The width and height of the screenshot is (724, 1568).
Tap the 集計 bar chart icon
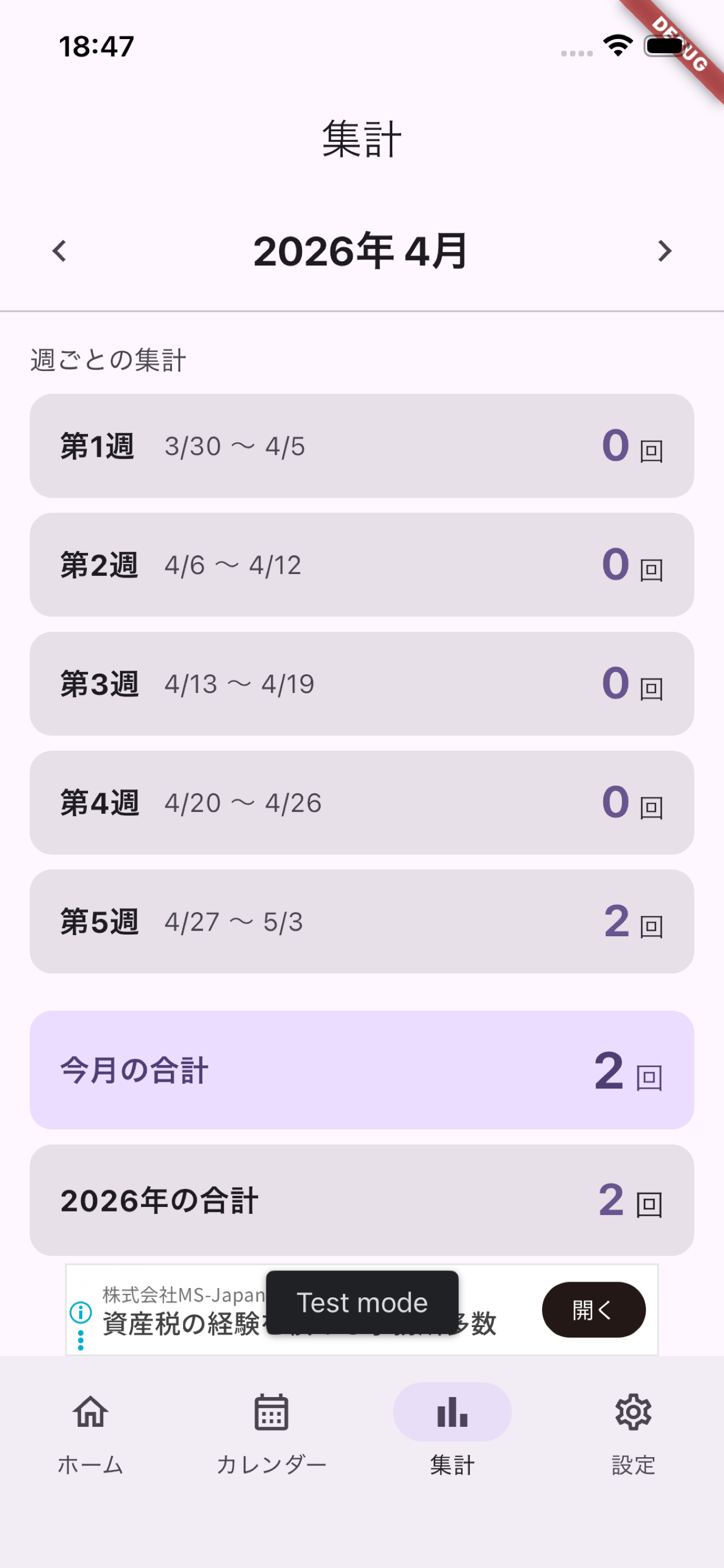pyautogui.click(x=451, y=1412)
